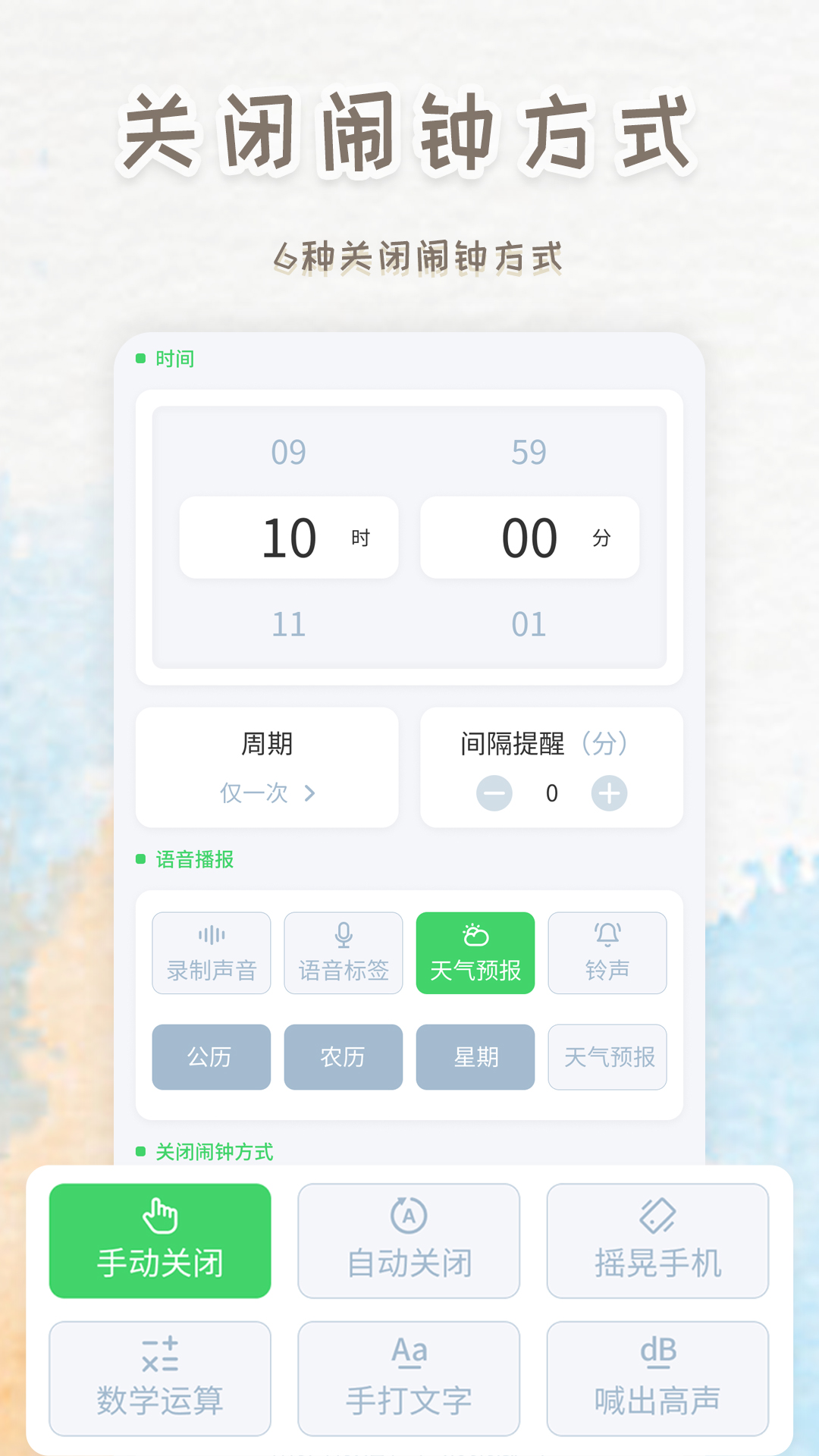819x1456 pixels.
Task: Select the 录制声音 recording icon
Action: [211, 935]
